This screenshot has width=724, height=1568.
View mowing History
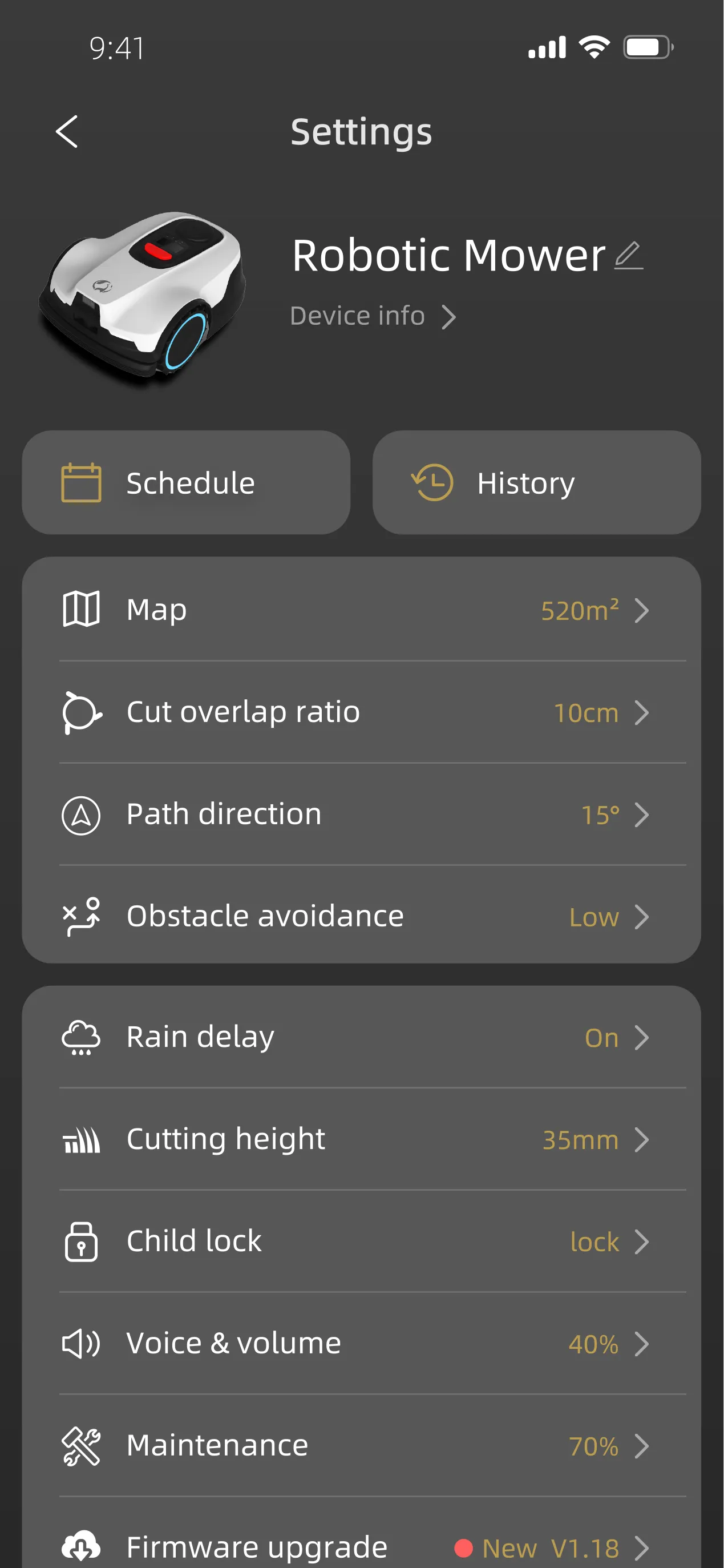pyautogui.click(x=537, y=483)
